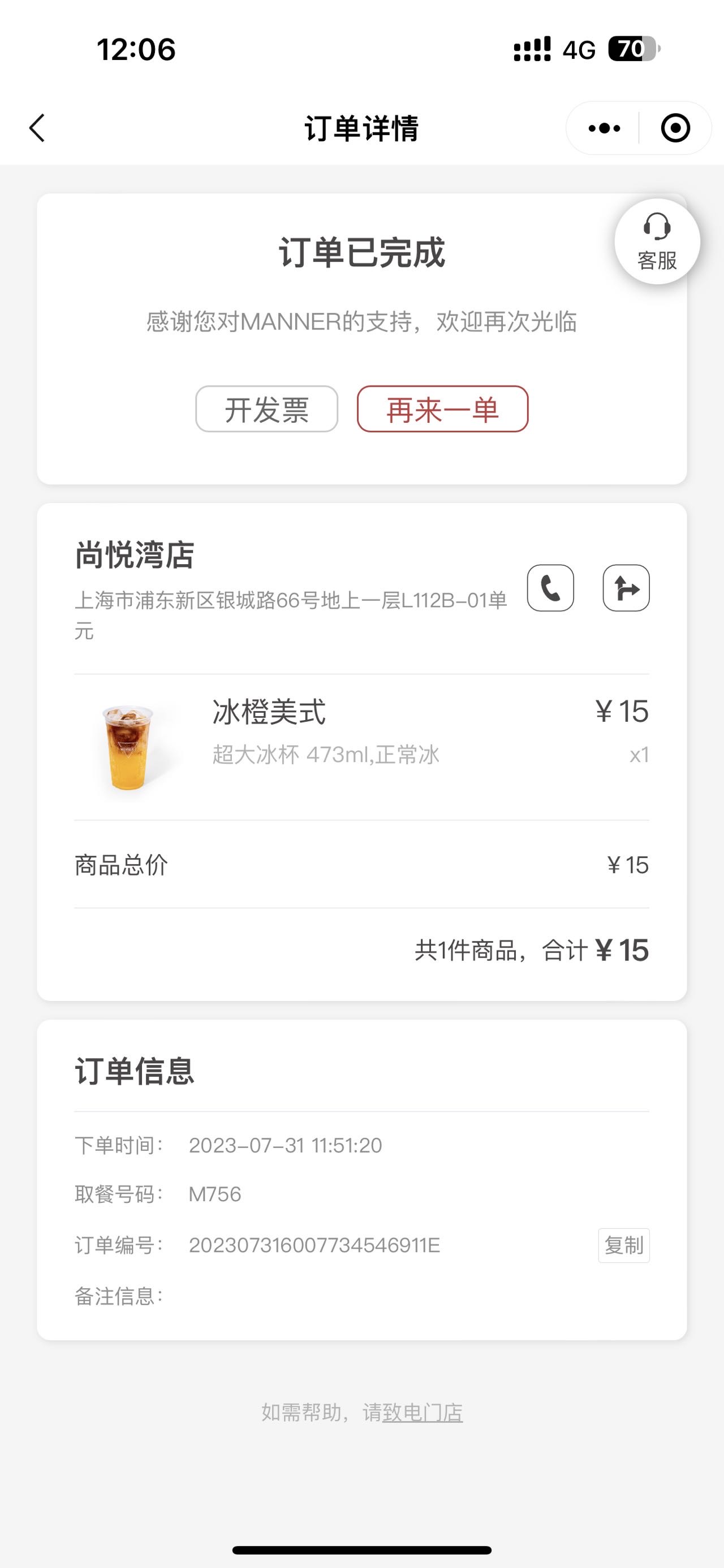Call the 尚悦湾店 store by phone icon
This screenshot has width=724, height=1568.
click(x=550, y=588)
